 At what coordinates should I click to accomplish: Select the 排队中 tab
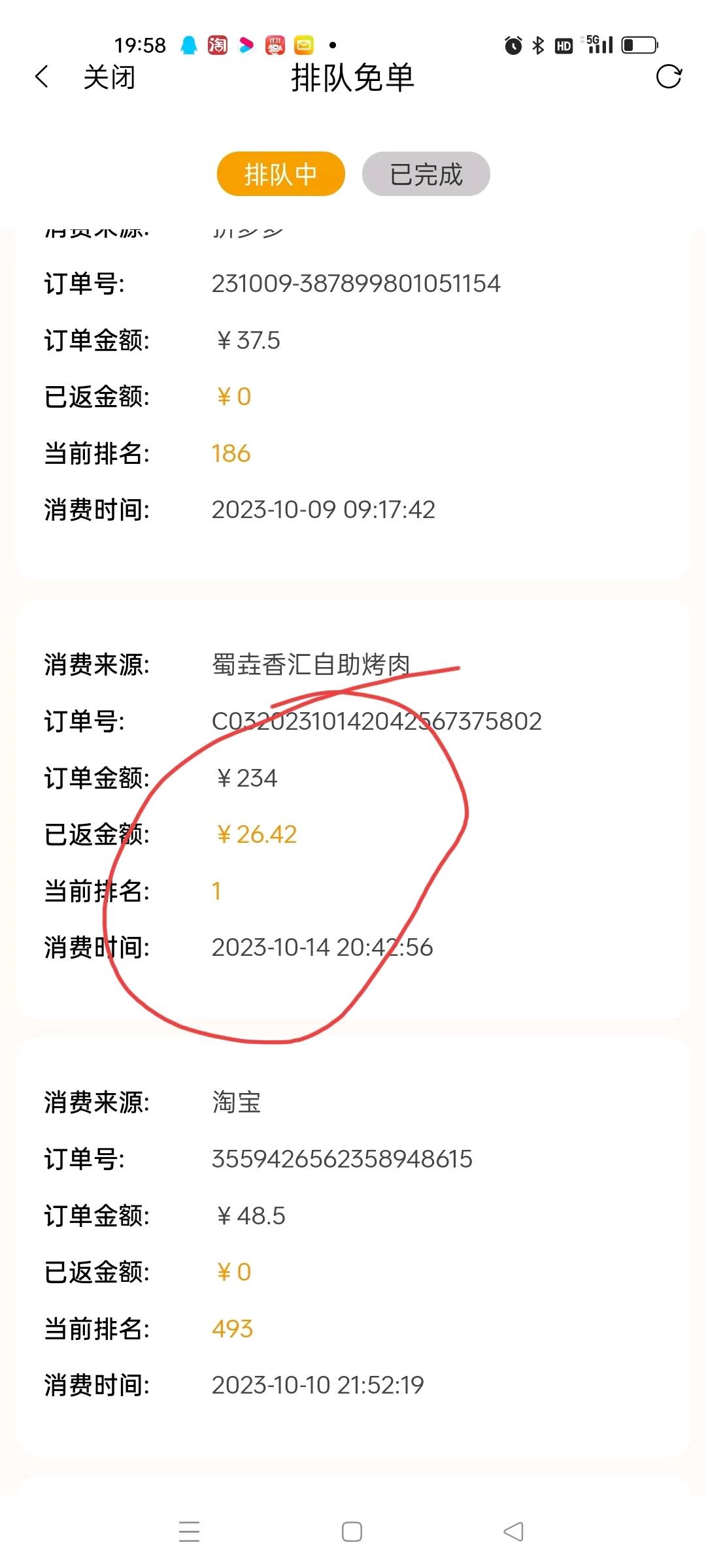coord(281,174)
